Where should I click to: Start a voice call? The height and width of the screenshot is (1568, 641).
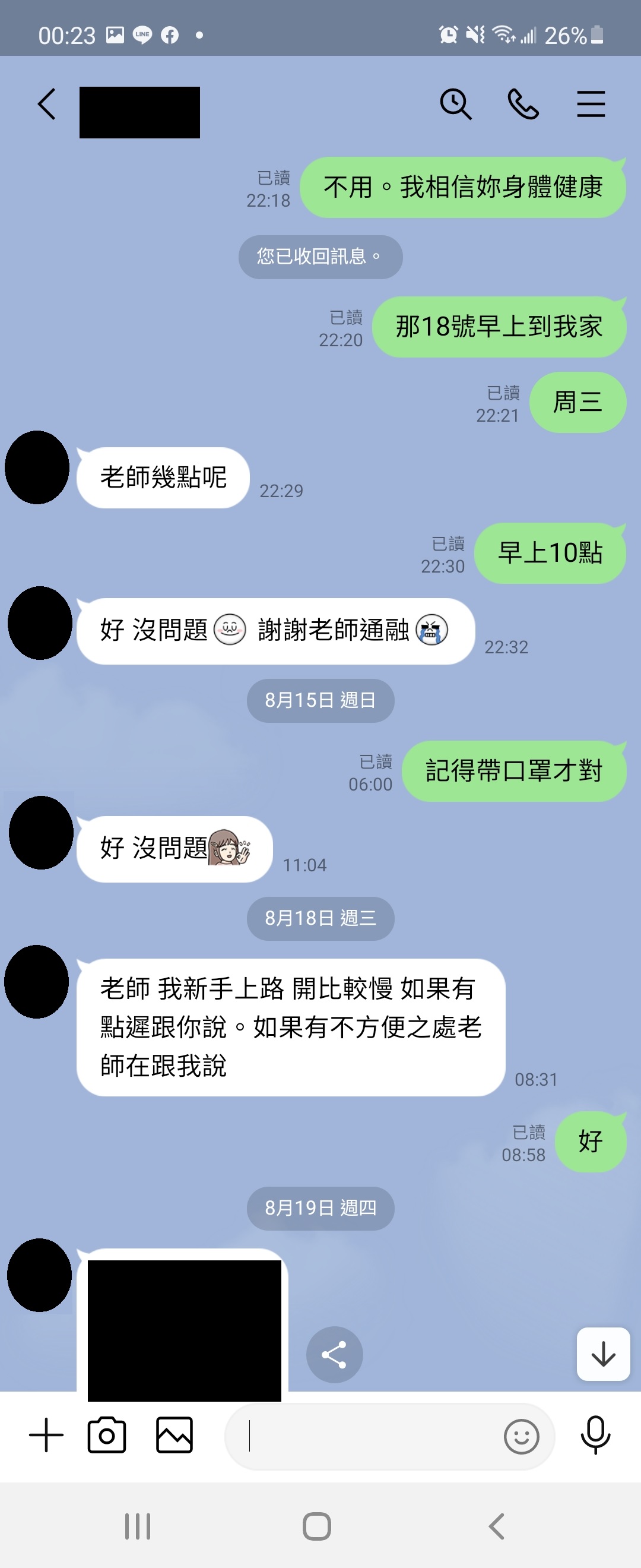[523, 104]
